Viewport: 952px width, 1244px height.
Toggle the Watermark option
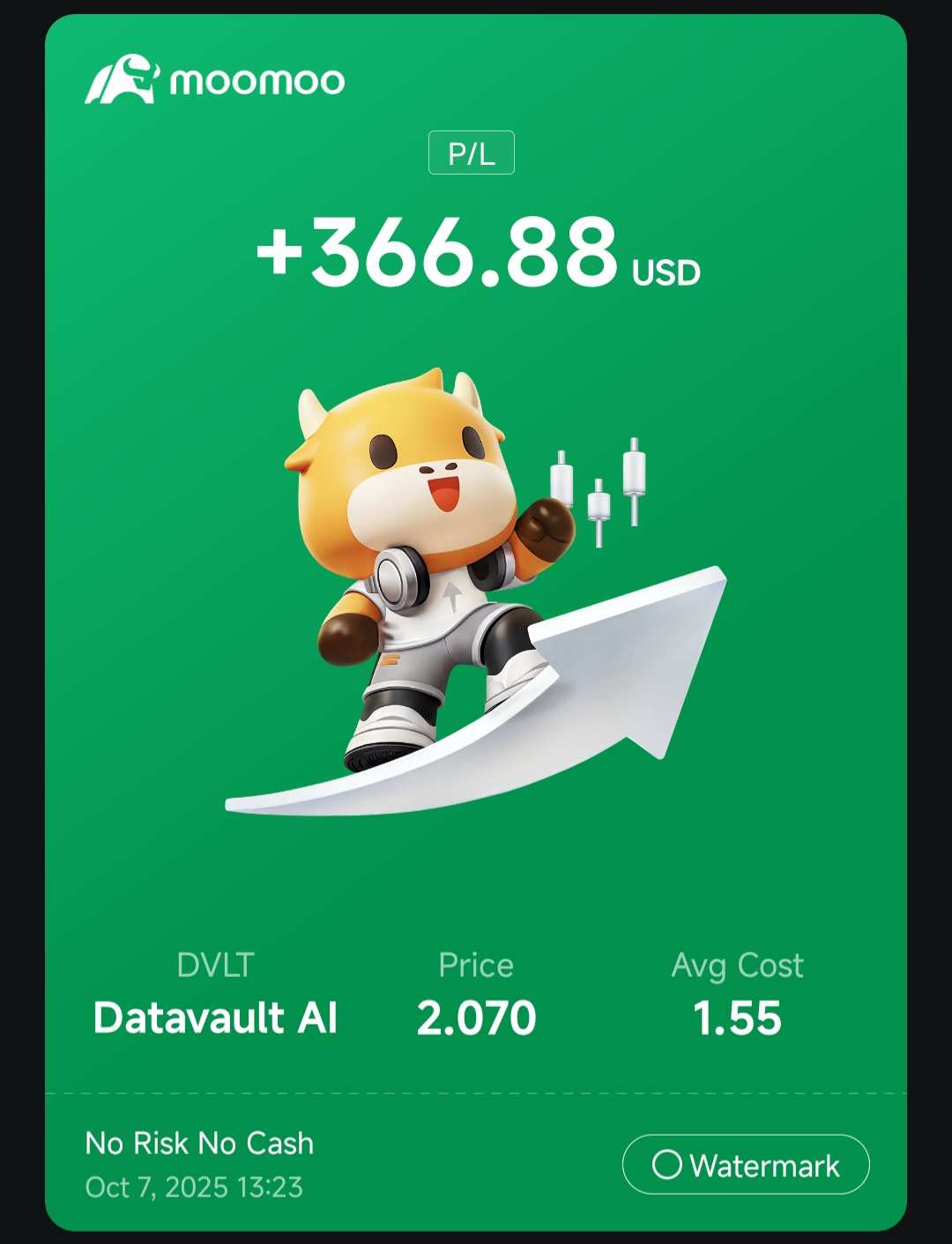click(x=745, y=1165)
